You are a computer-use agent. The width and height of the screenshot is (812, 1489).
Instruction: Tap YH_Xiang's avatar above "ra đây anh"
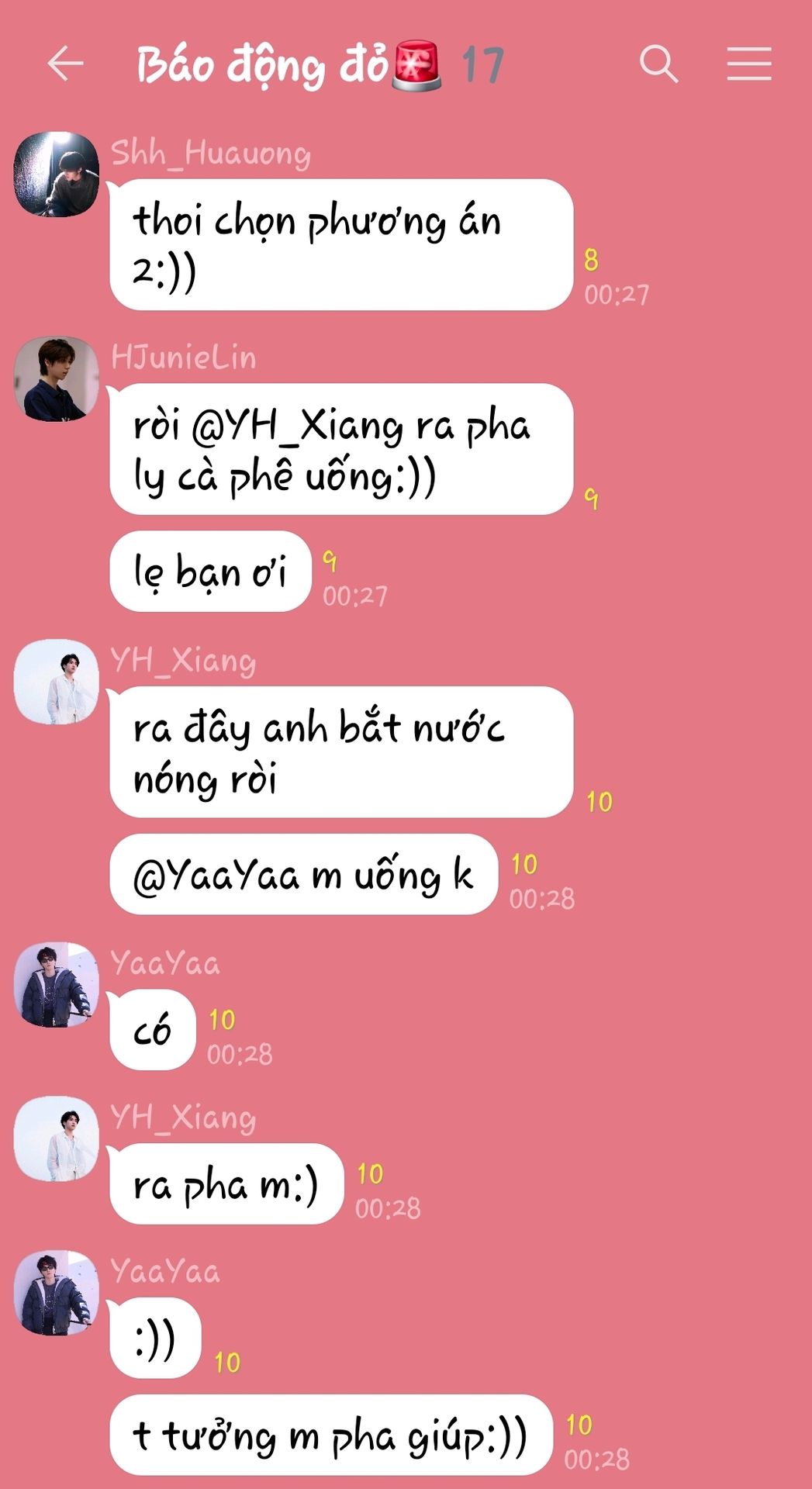57,682
